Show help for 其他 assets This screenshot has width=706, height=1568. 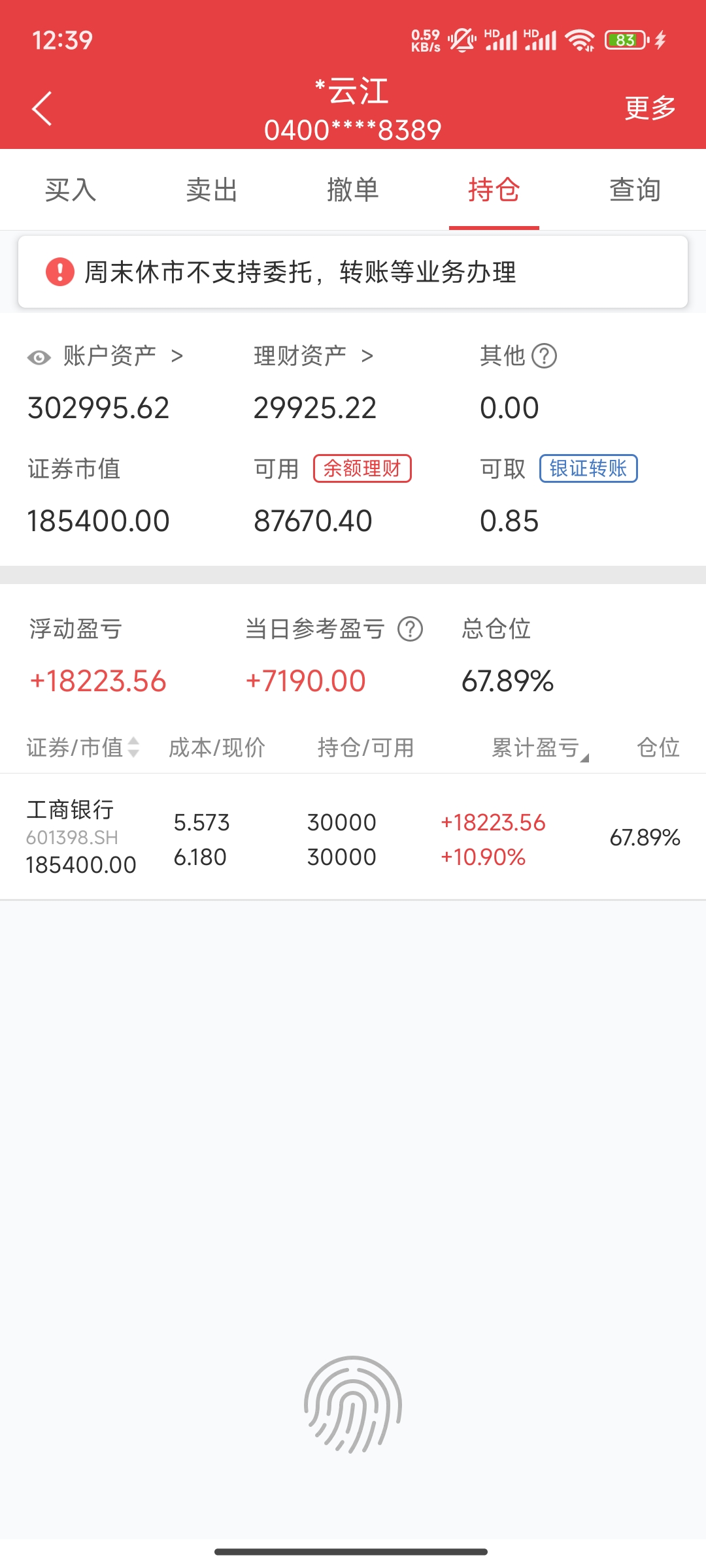click(544, 356)
